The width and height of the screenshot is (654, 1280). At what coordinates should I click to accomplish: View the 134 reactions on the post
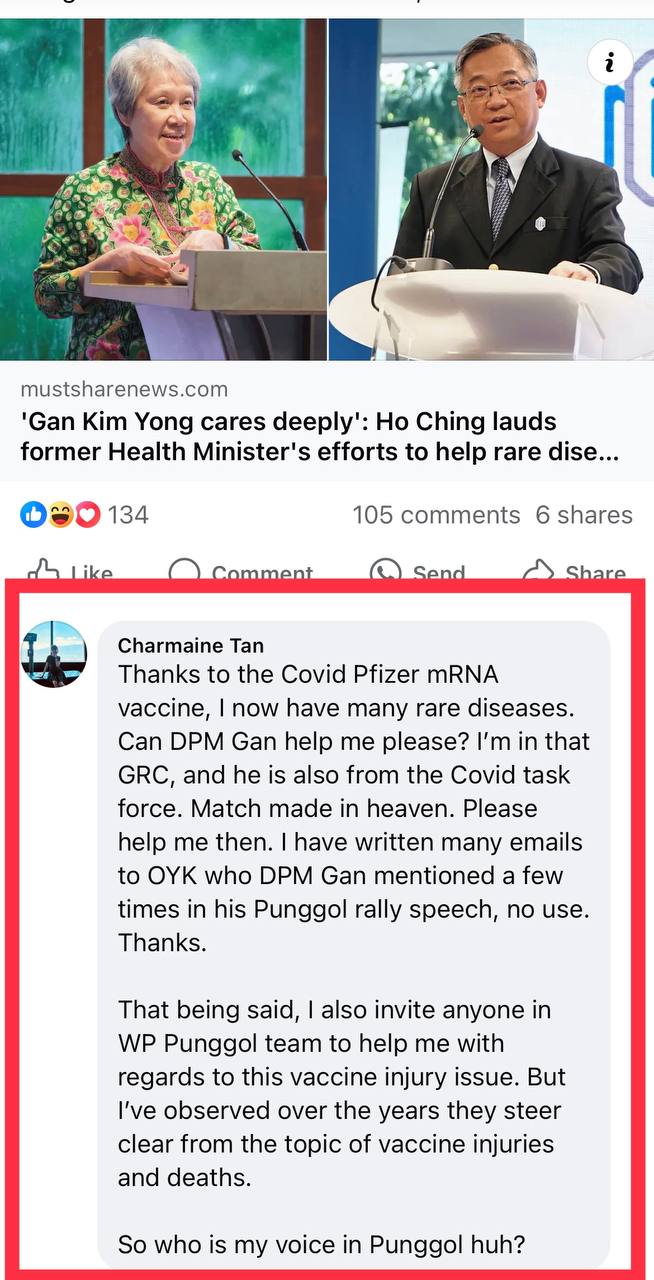(85, 515)
